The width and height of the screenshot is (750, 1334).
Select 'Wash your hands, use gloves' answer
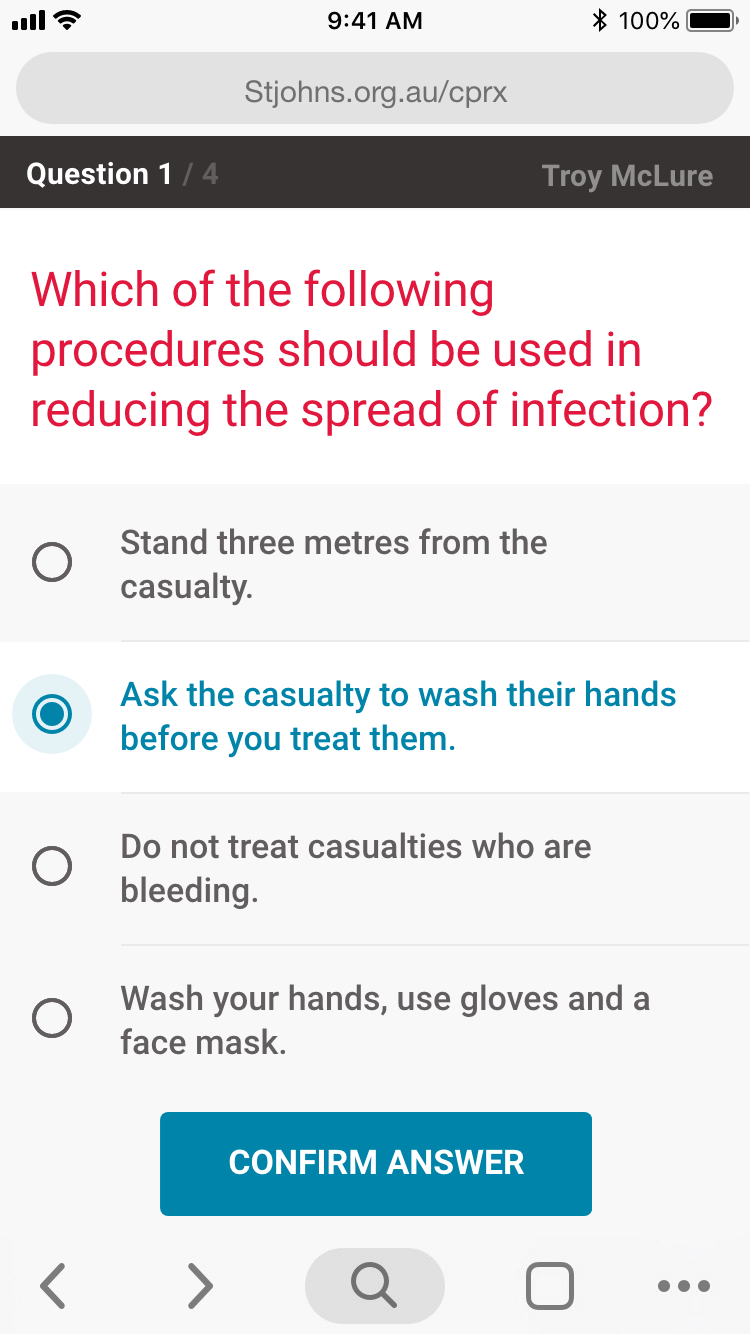pyautogui.click(x=52, y=1019)
